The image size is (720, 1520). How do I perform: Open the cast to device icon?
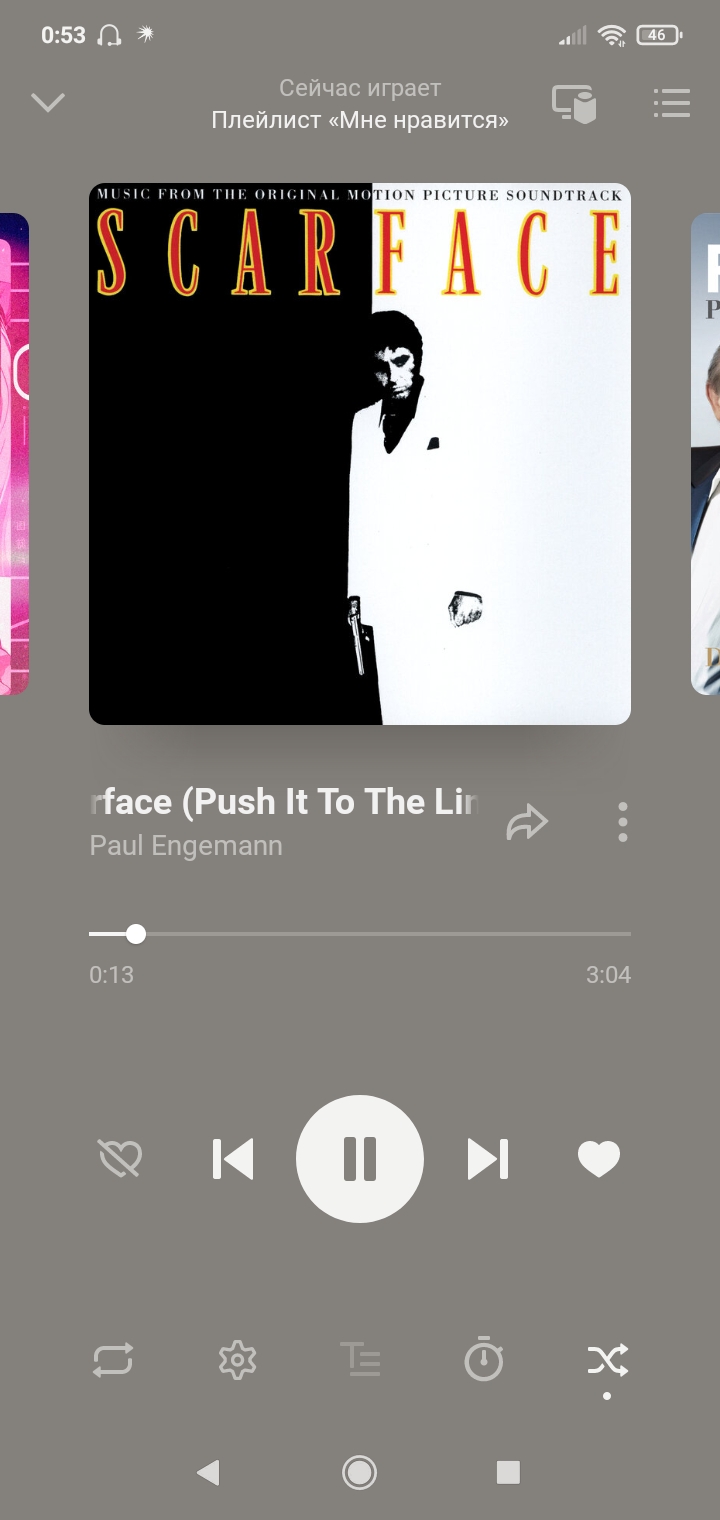(574, 104)
